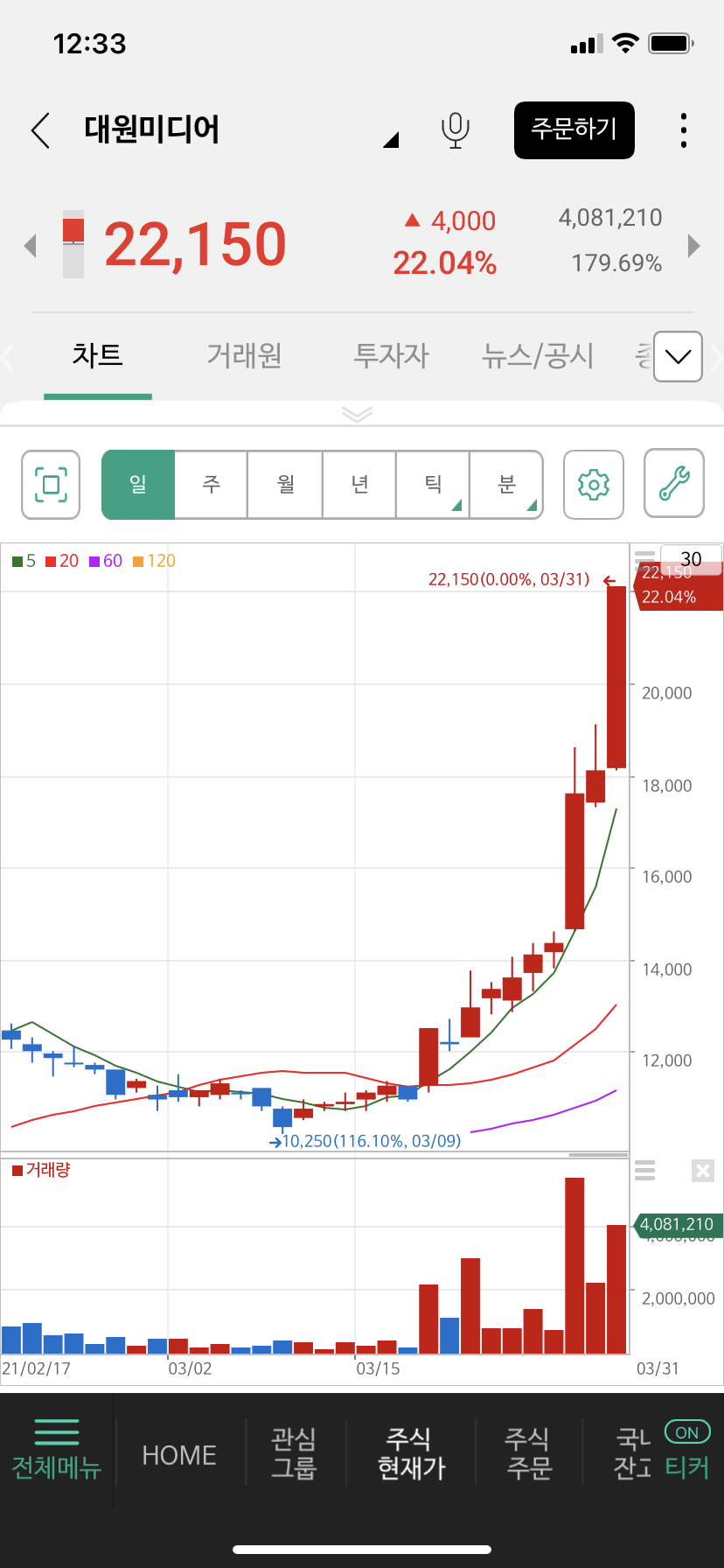Switch to the 투자자 tab
The image size is (724, 1568).
pyautogui.click(x=391, y=355)
